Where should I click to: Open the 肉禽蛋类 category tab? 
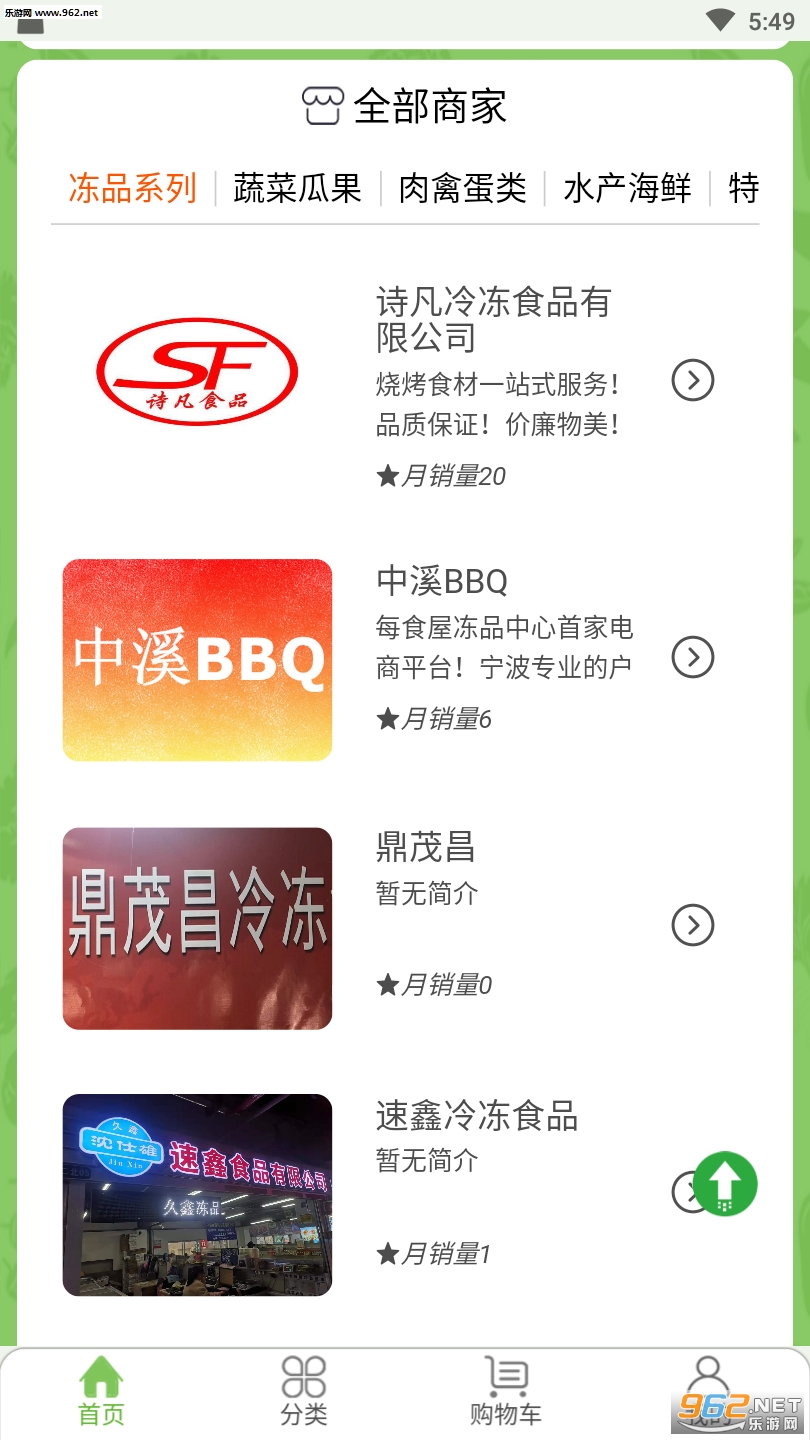point(462,188)
